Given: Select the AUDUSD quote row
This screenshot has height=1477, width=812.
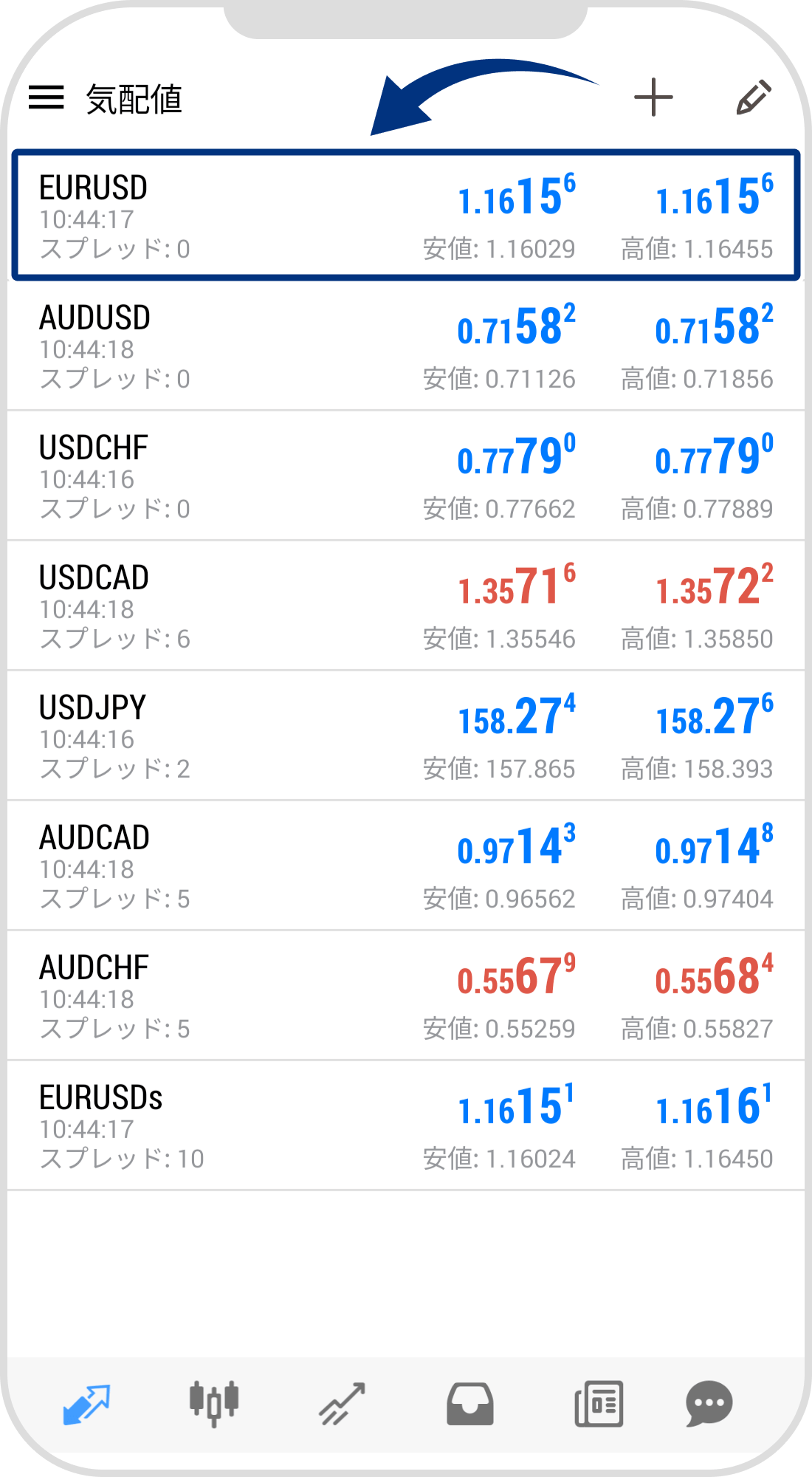Looking at the screenshot, I should click(406, 346).
